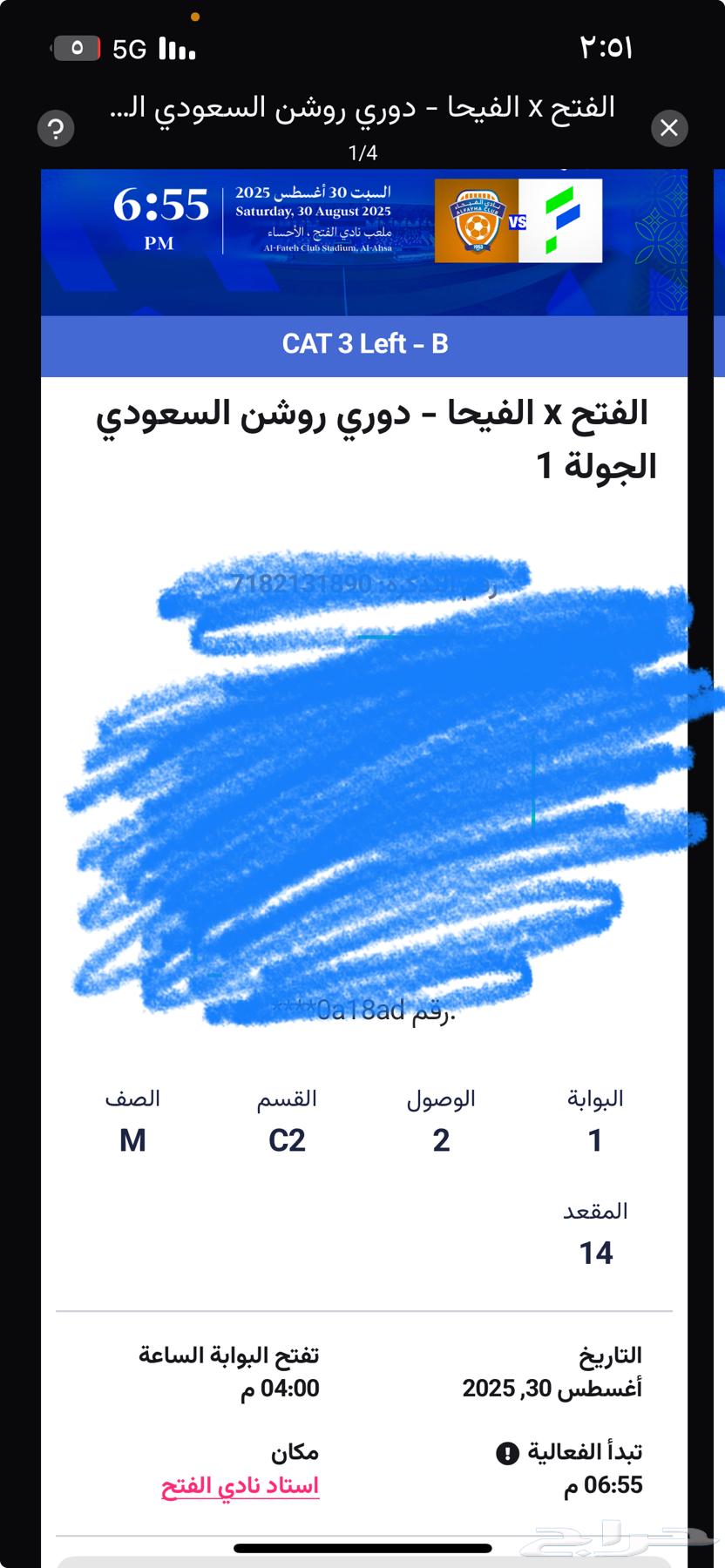The width and height of the screenshot is (725, 1568).
Task: Tap the VS badge between the team logos
Action: point(516,222)
